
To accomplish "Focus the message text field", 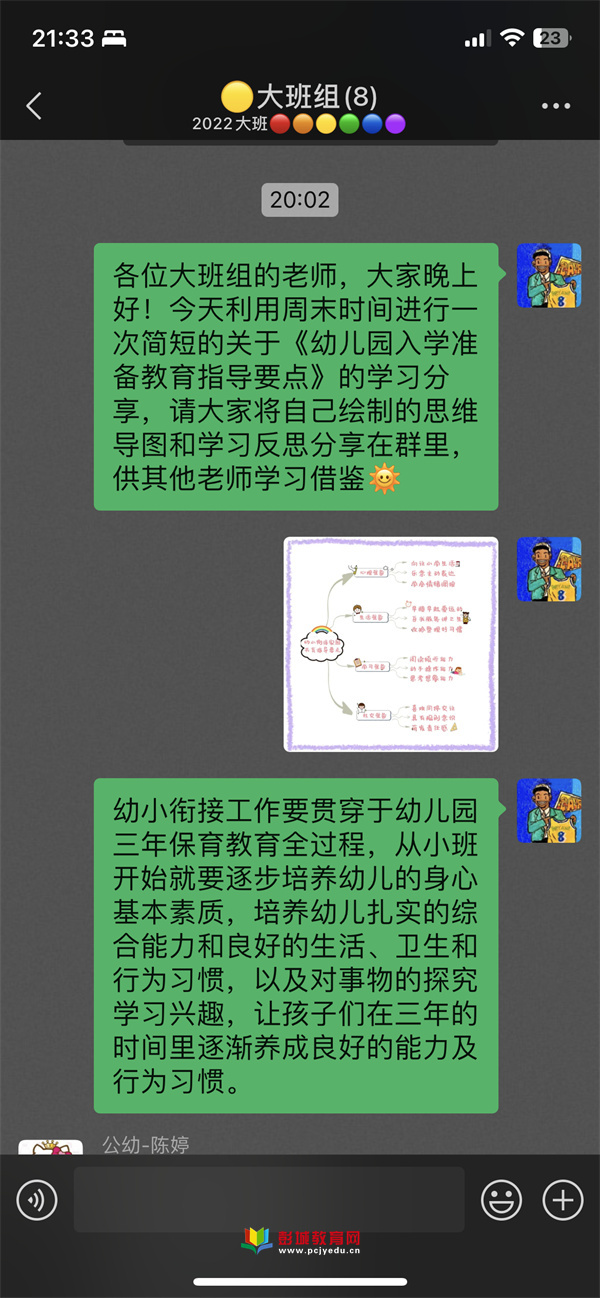I will [268, 1200].
